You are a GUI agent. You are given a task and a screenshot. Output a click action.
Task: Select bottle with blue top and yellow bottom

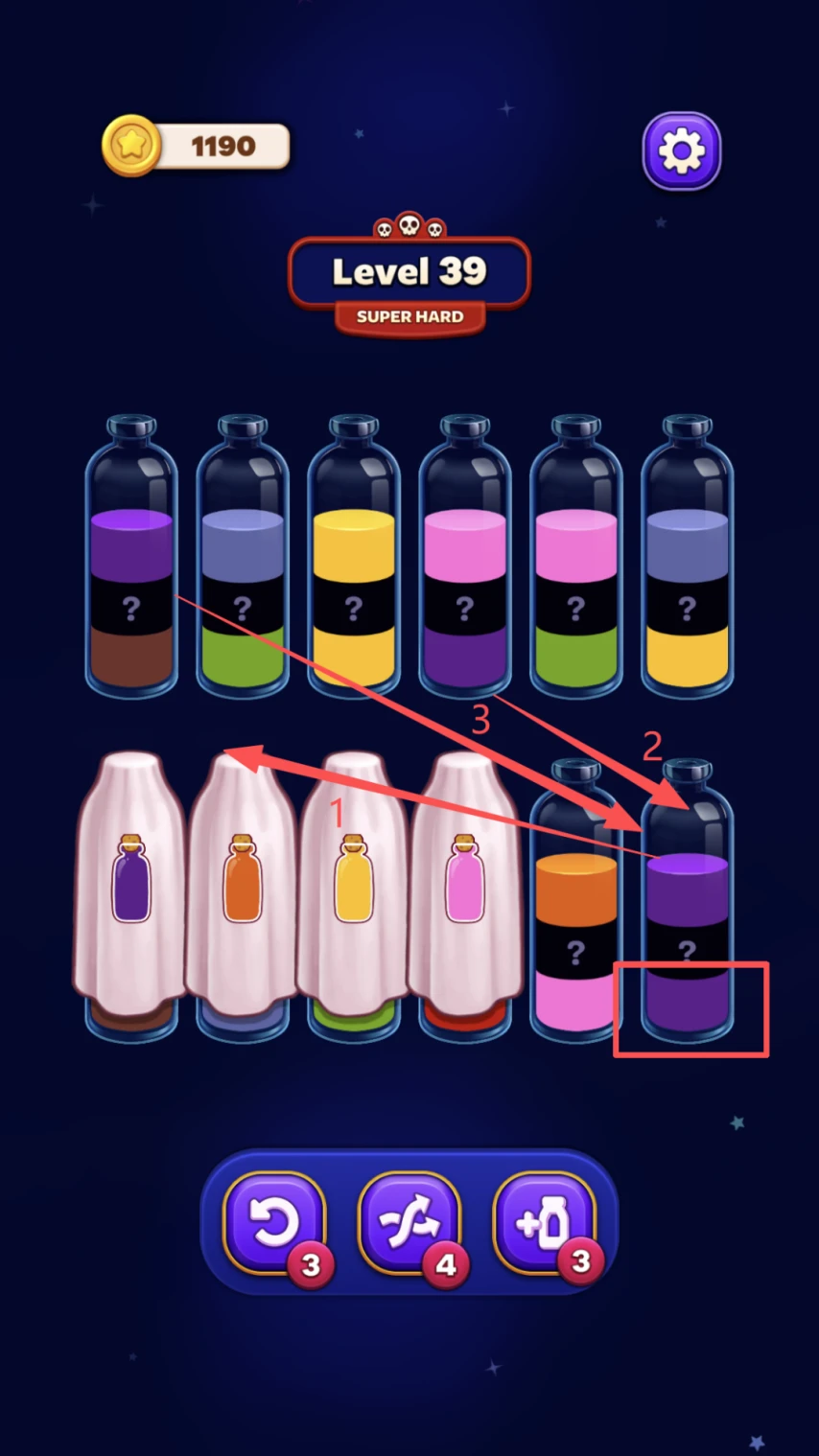(687, 575)
